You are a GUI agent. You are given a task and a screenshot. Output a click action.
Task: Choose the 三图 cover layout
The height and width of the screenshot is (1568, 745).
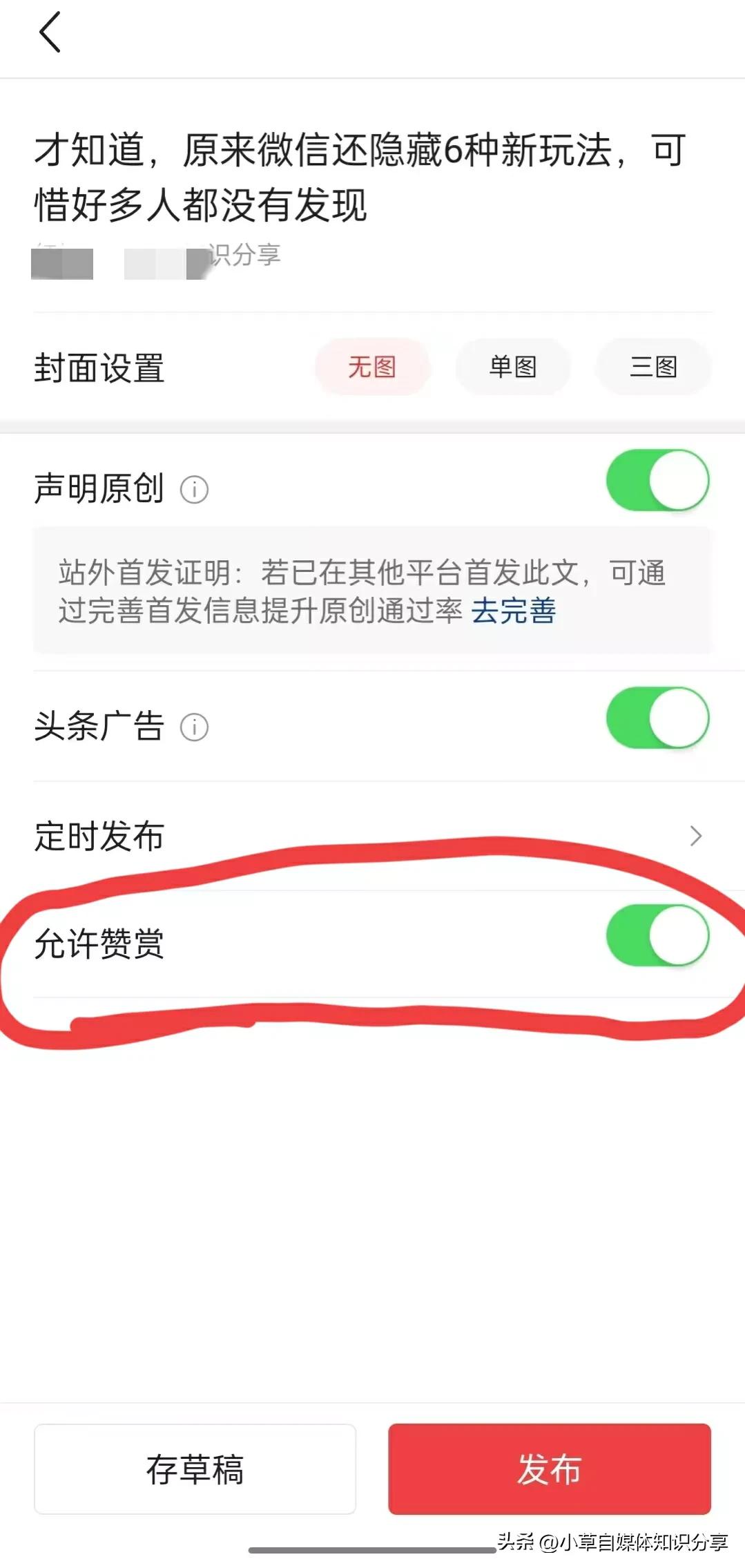pos(652,367)
